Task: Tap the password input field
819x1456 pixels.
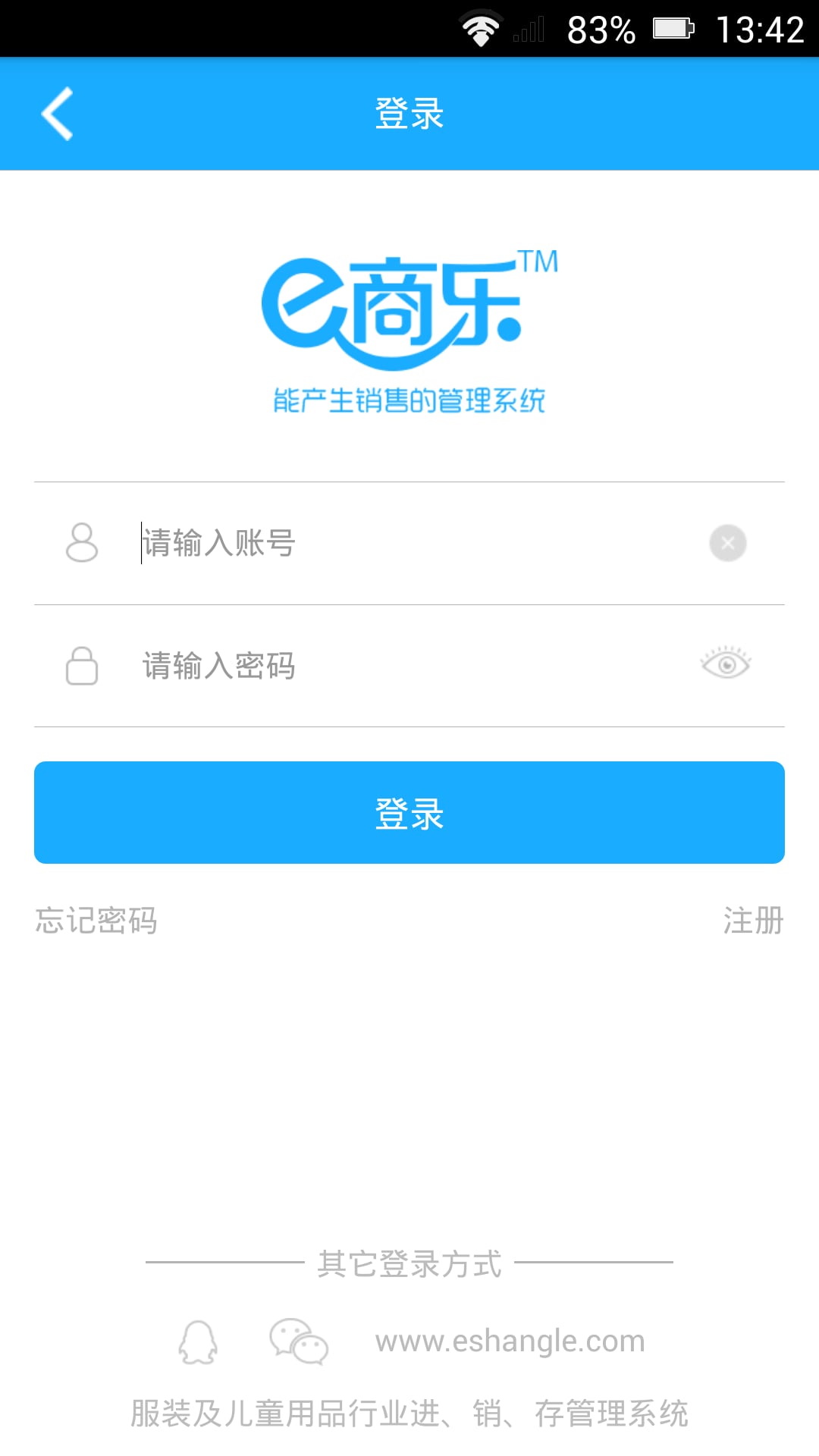Action: (417, 666)
